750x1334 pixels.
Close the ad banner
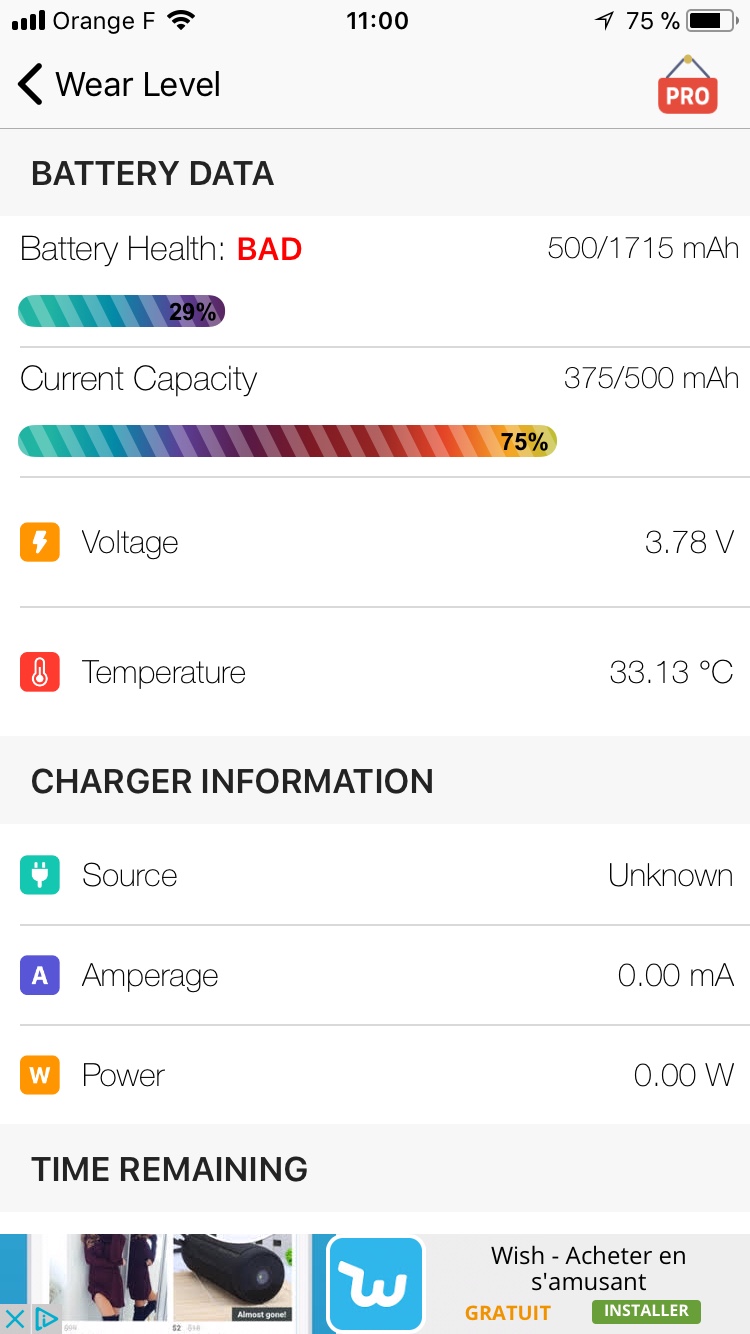(14, 1319)
